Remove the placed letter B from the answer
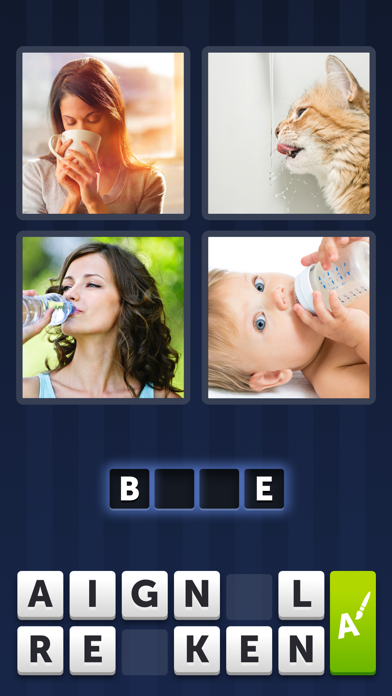 coord(129,489)
